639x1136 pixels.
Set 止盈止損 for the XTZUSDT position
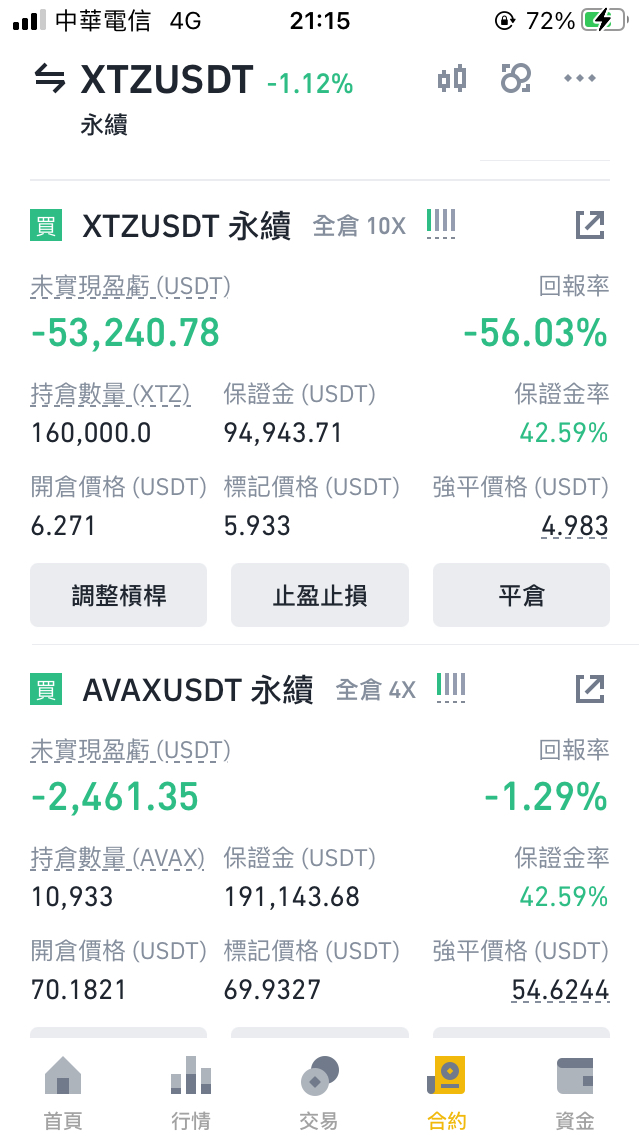click(320, 595)
